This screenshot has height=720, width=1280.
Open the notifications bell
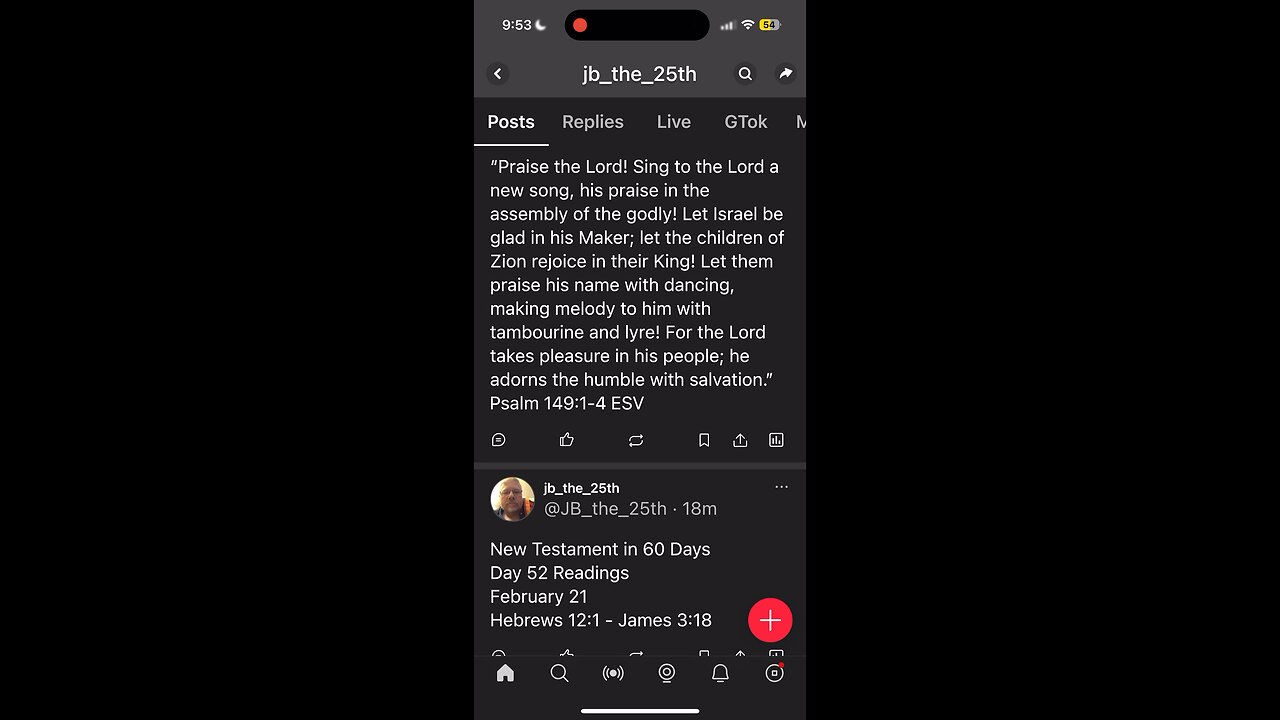720,674
